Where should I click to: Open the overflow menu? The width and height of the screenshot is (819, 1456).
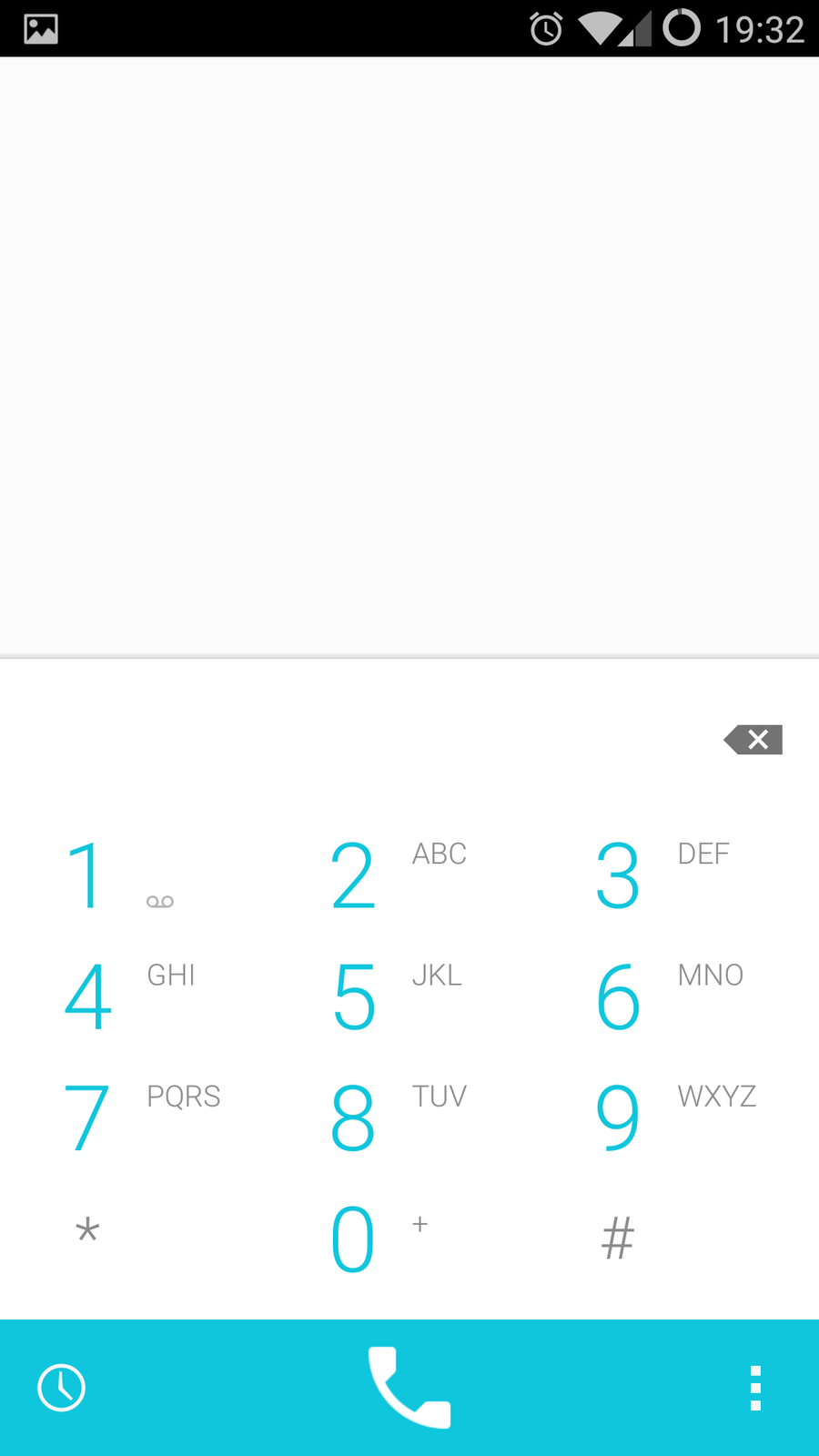[x=755, y=1388]
